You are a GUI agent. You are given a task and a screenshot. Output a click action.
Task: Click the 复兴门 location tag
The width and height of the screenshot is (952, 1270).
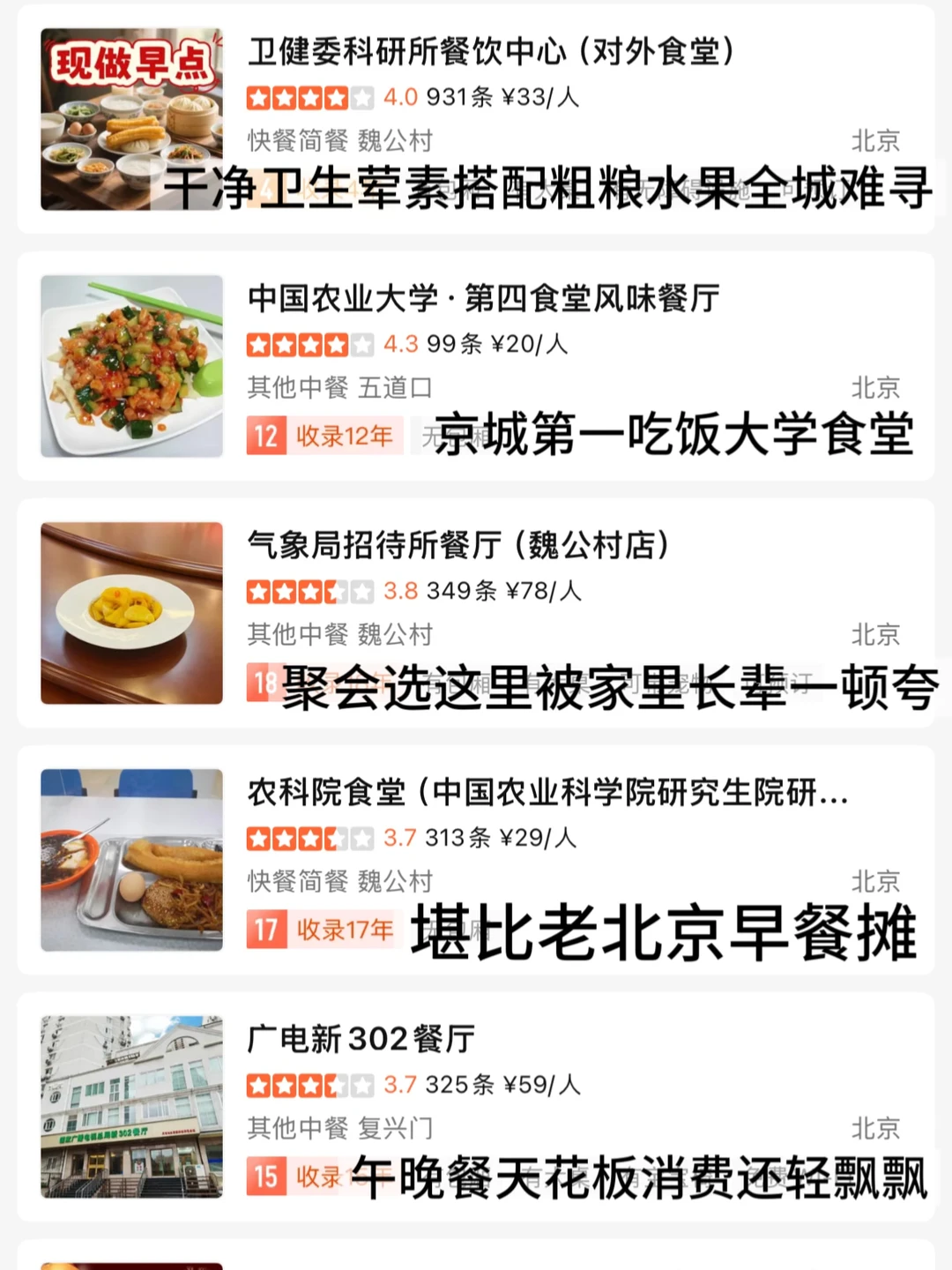click(x=397, y=1128)
